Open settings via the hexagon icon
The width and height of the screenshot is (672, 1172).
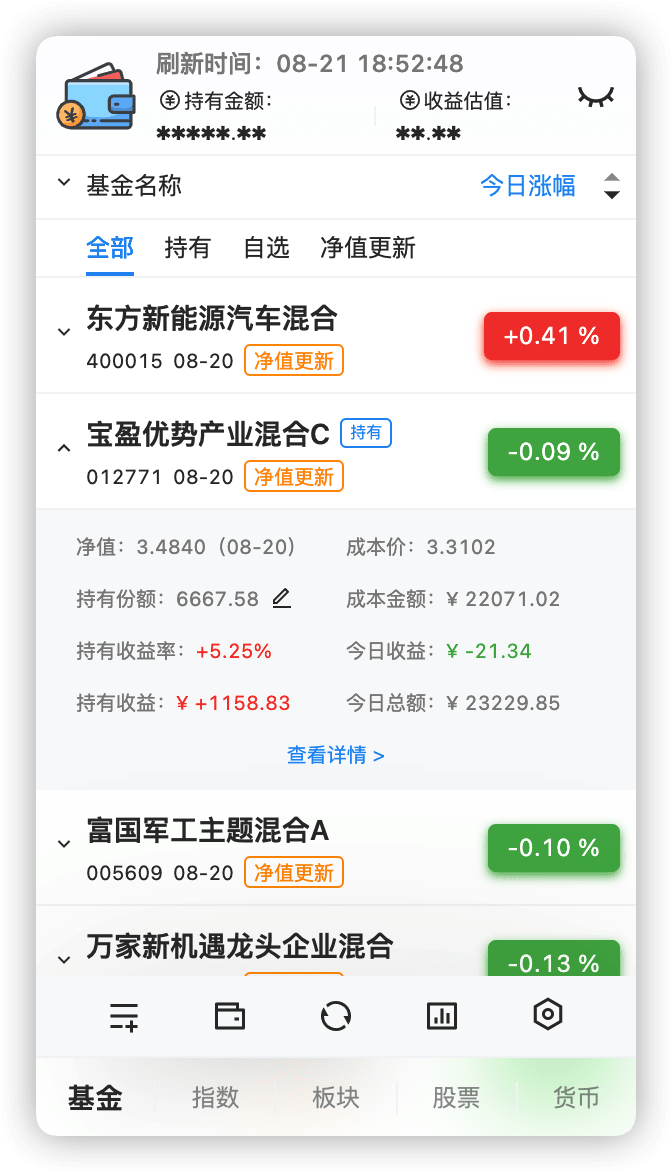coord(548,1015)
